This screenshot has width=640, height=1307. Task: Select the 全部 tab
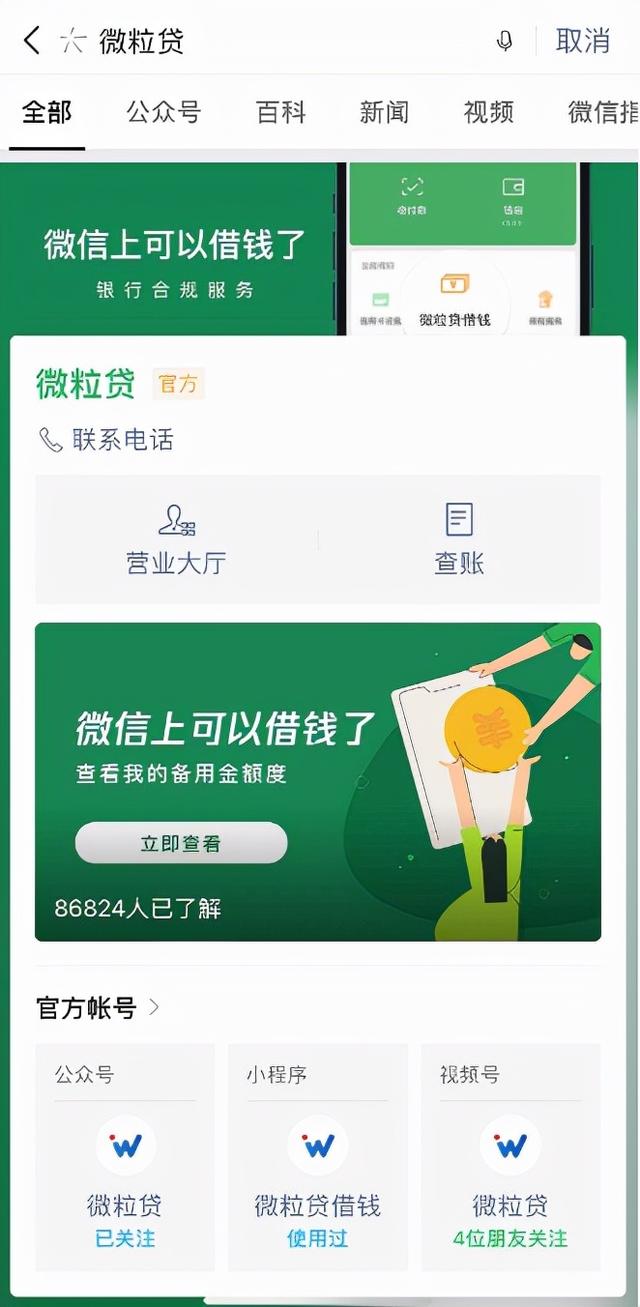pos(47,112)
